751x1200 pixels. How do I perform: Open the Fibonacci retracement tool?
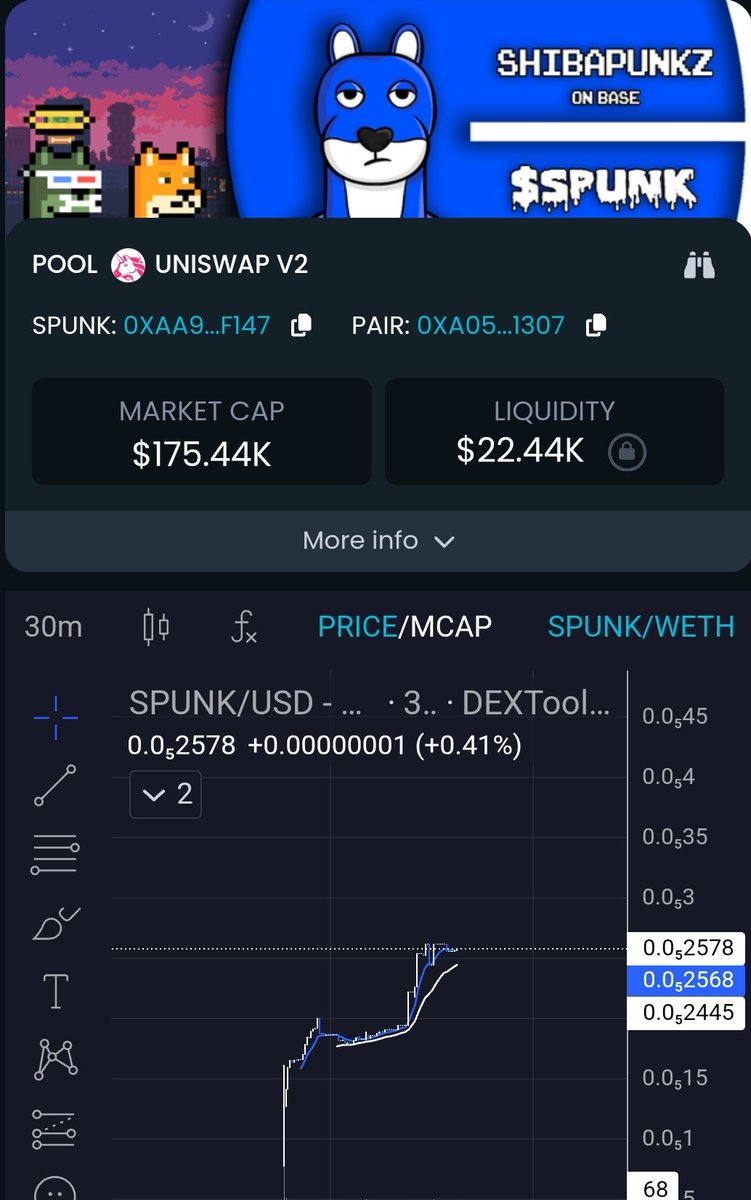click(55, 854)
